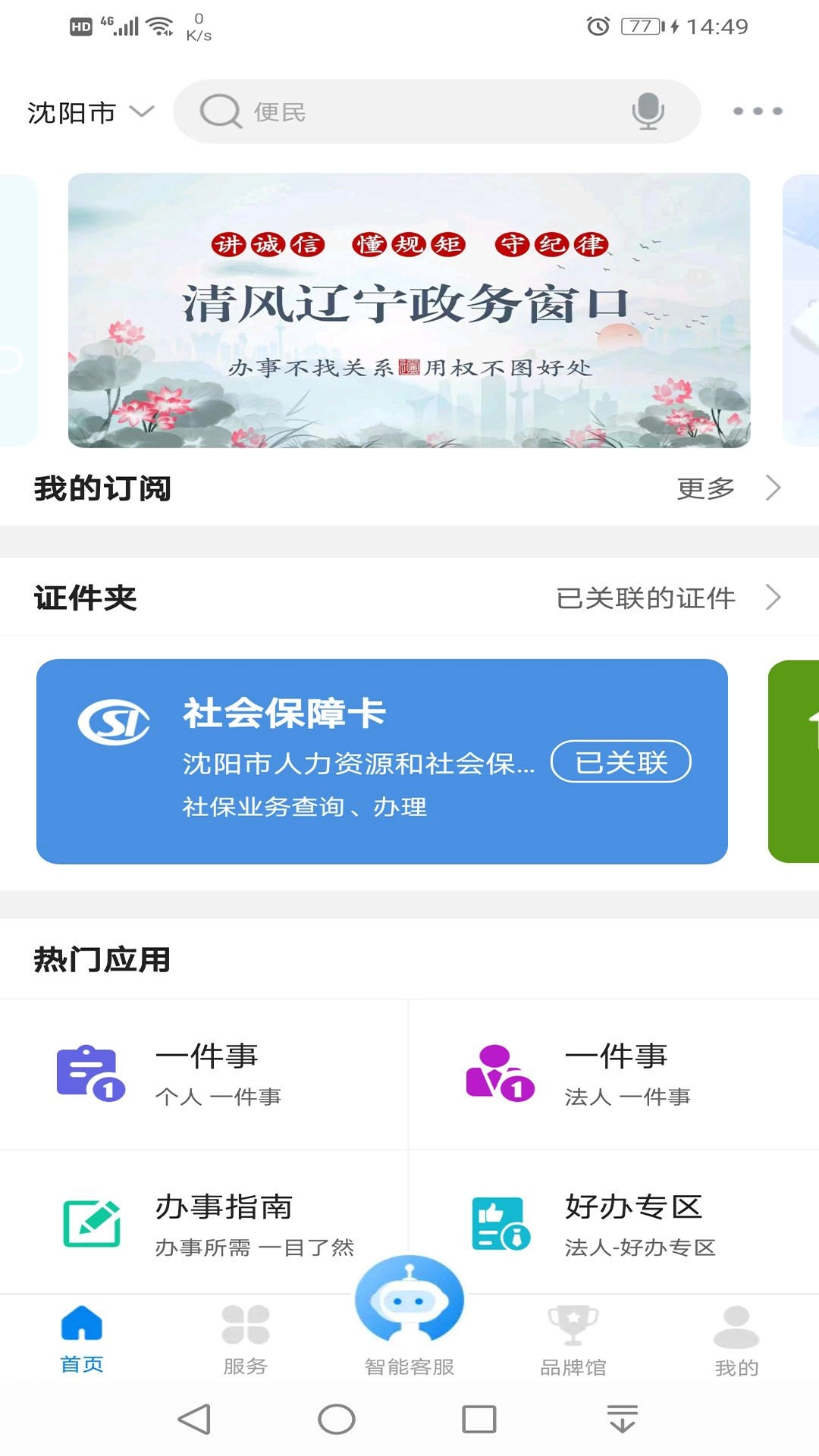
Task: Tap the voice search microphone icon
Action: click(x=646, y=112)
